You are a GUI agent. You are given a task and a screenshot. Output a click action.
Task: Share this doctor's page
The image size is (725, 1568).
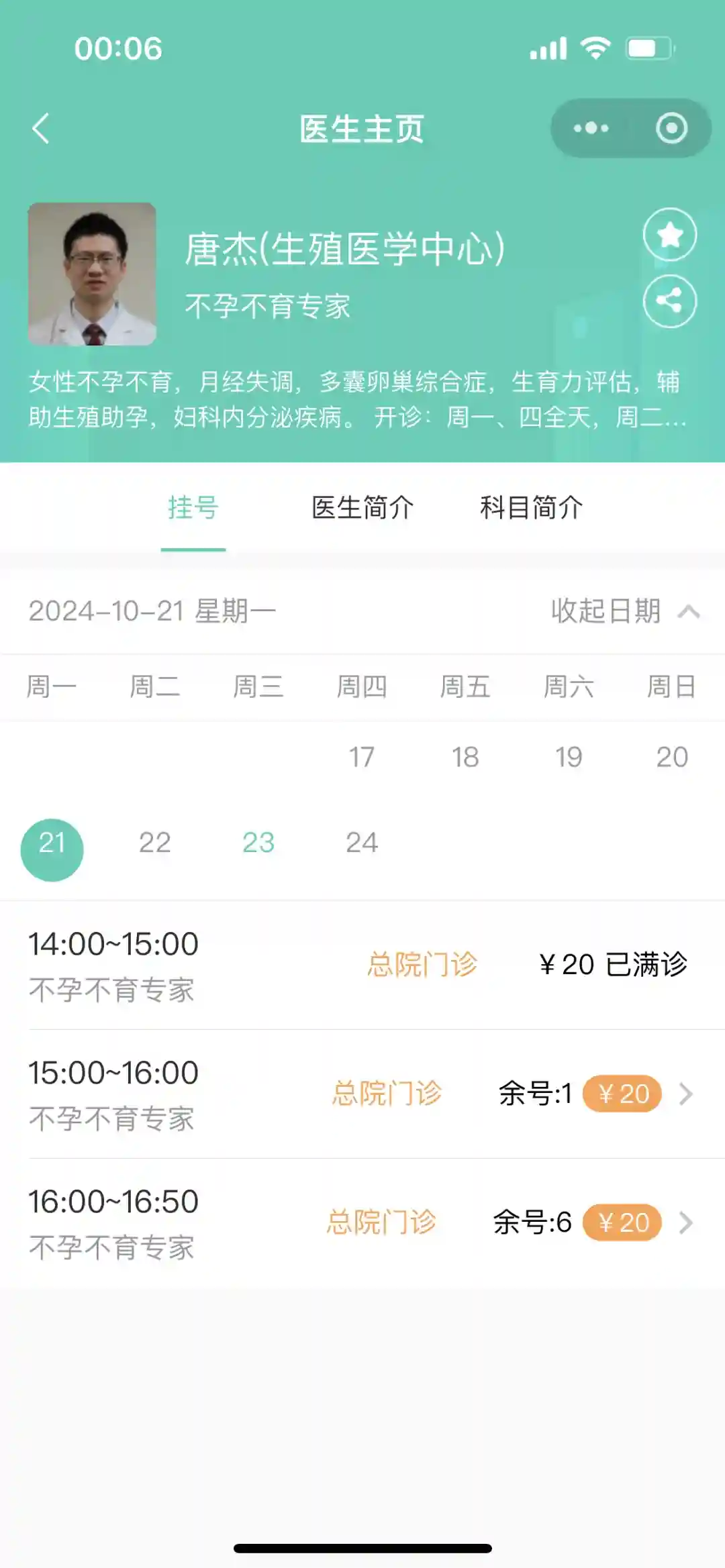669,301
